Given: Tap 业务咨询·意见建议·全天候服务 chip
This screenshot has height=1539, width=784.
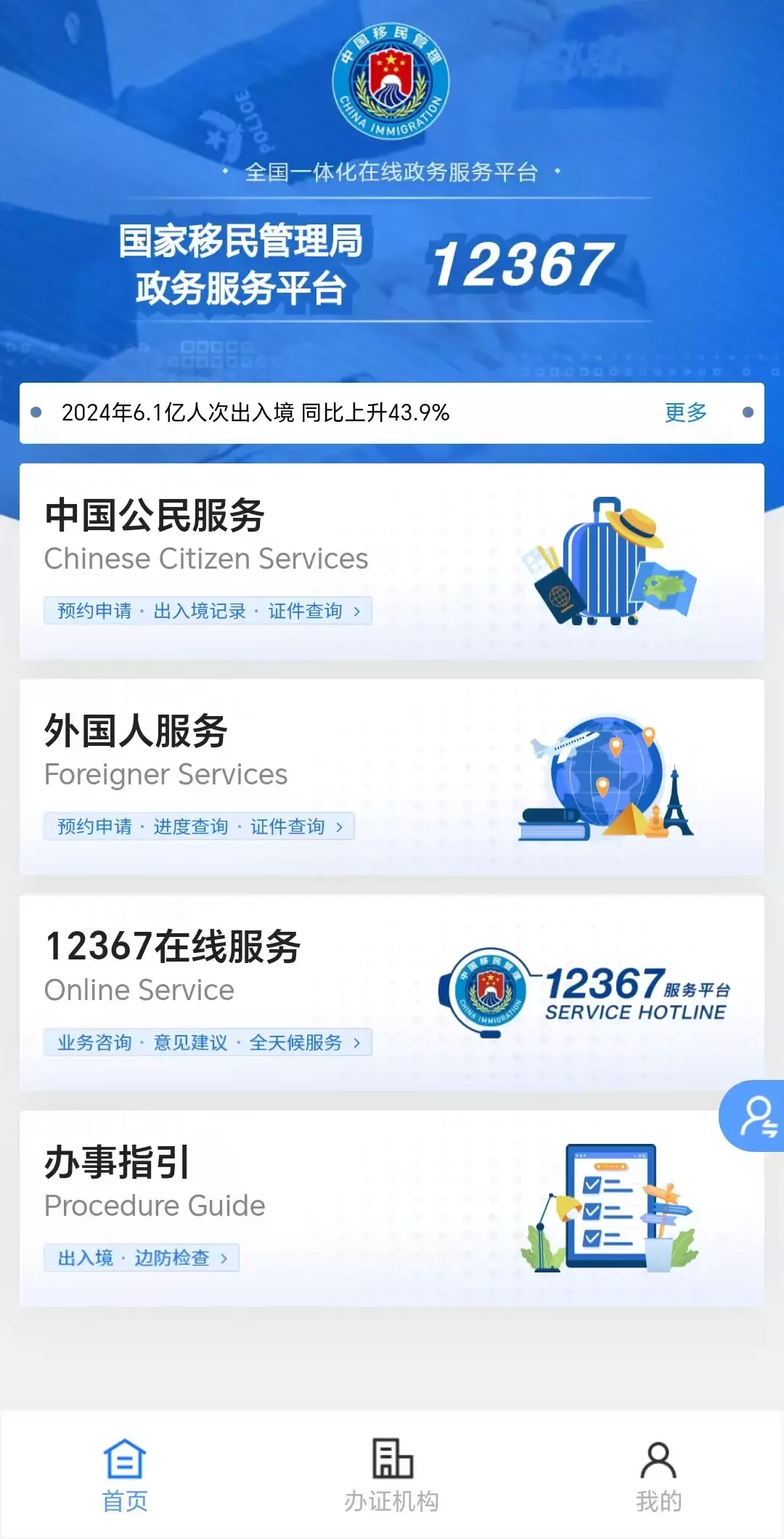Looking at the screenshot, I should pos(208,1042).
